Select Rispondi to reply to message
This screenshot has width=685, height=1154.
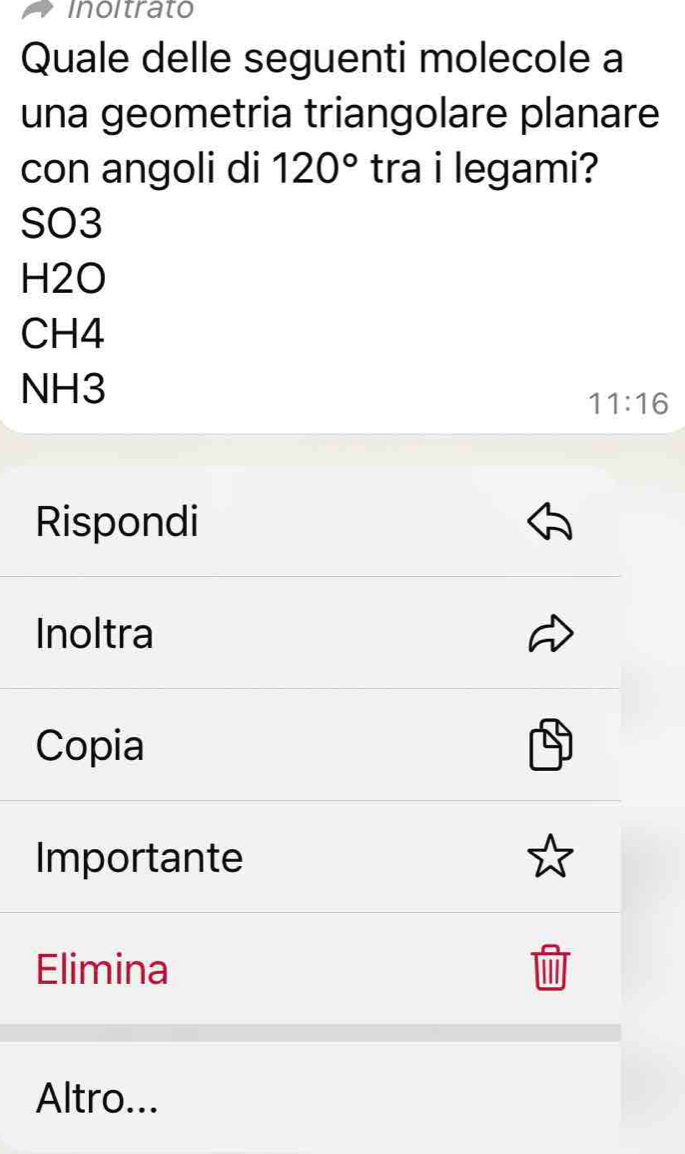310,522
